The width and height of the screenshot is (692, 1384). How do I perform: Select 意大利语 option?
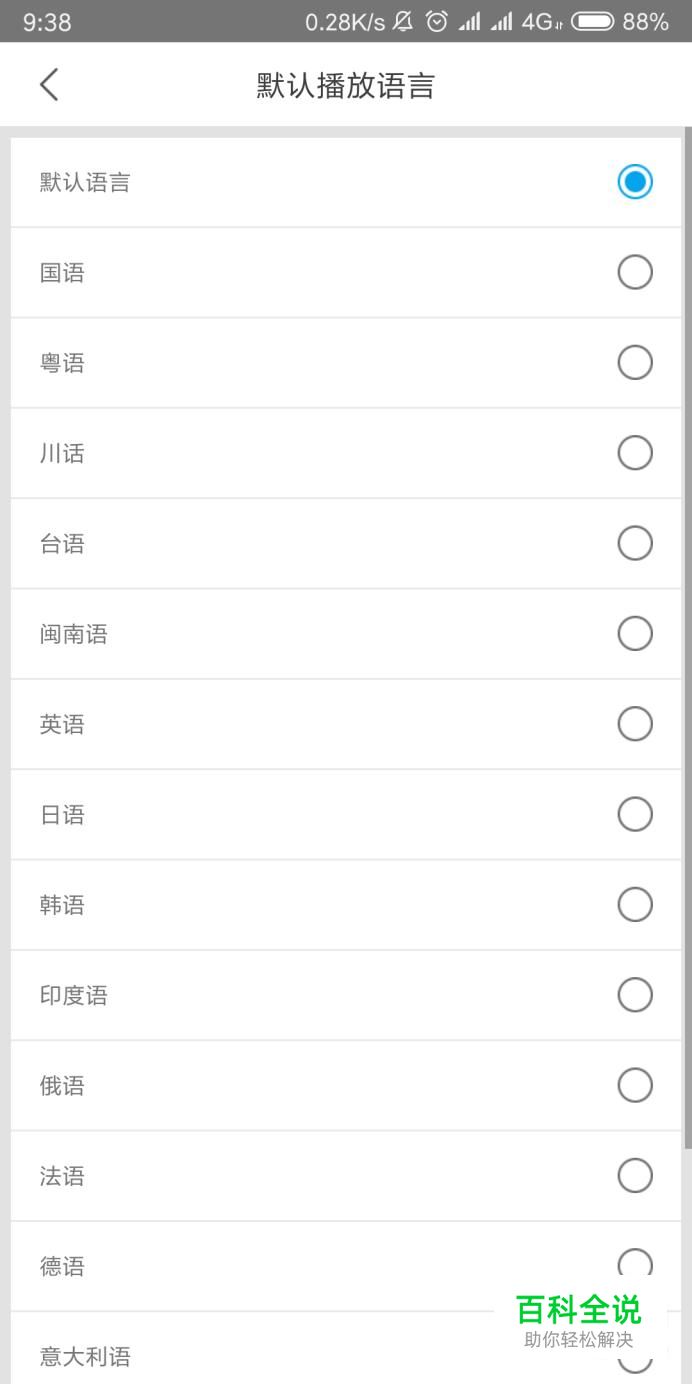tap(346, 1348)
